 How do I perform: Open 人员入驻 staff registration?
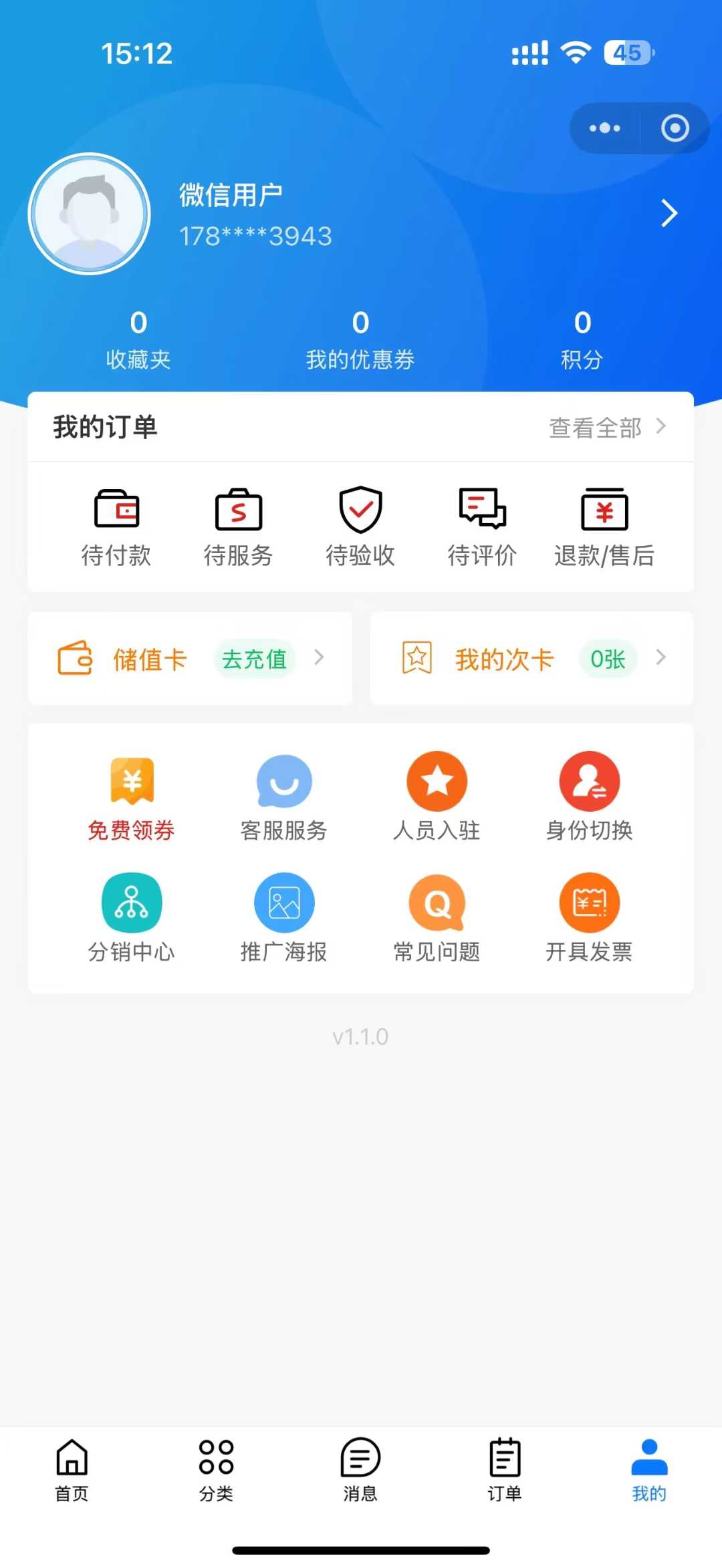tap(437, 796)
